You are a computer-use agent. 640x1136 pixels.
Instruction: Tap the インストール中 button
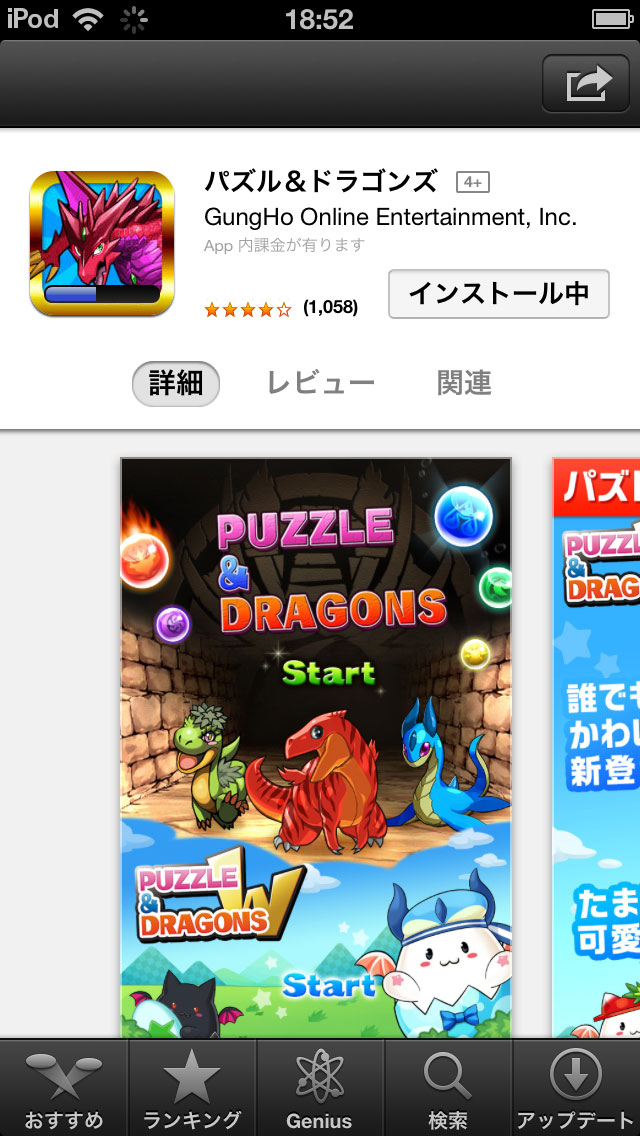(498, 293)
